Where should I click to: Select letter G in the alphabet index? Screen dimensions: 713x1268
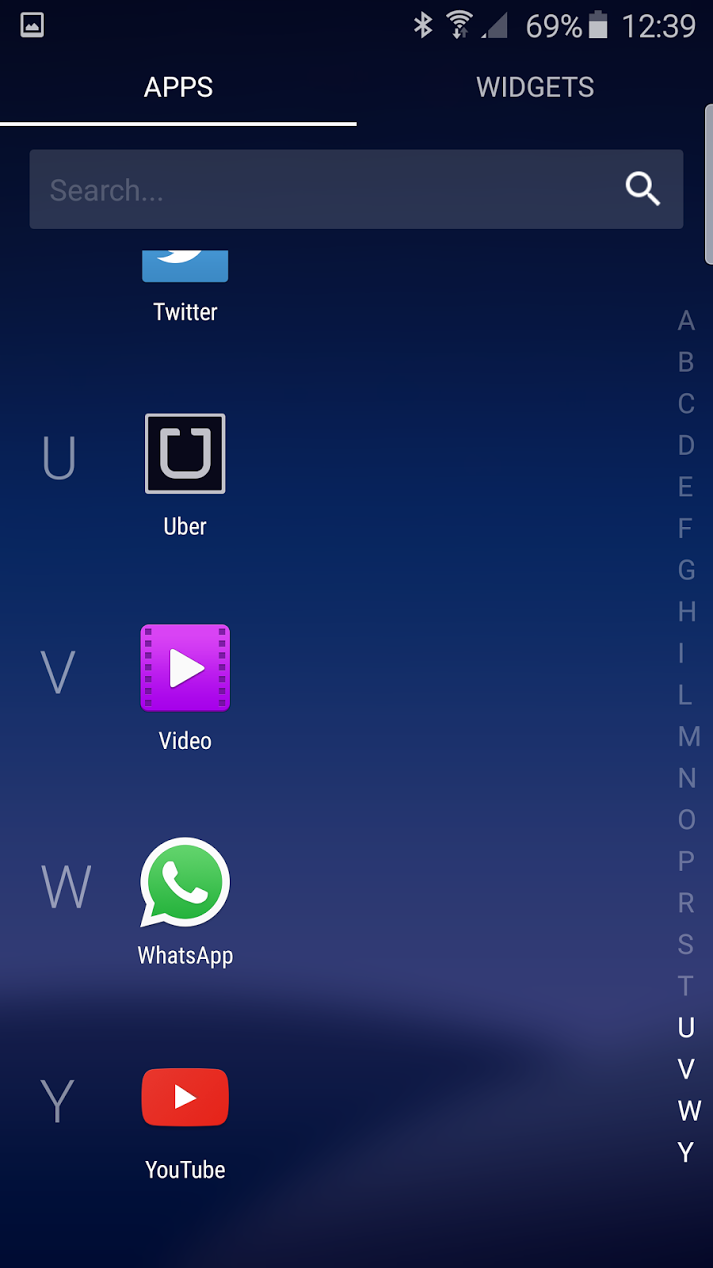click(686, 570)
